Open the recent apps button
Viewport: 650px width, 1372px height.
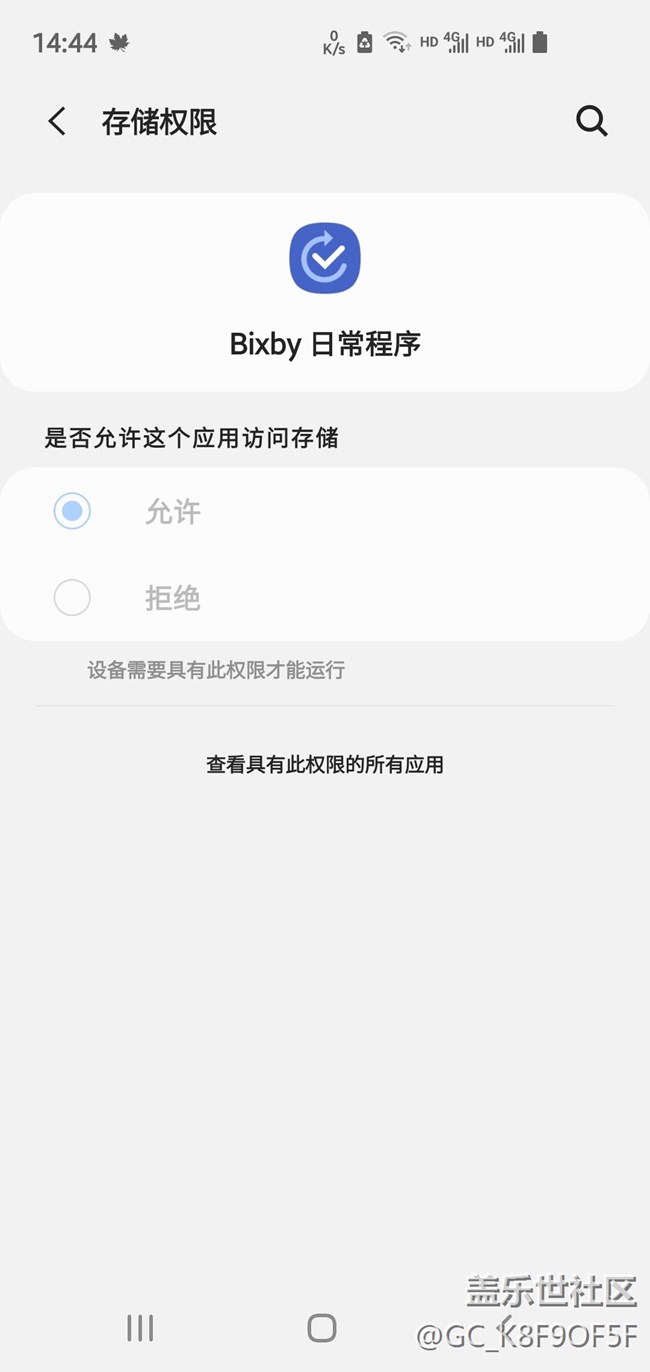pyautogui.click(x=140, y=1328)
